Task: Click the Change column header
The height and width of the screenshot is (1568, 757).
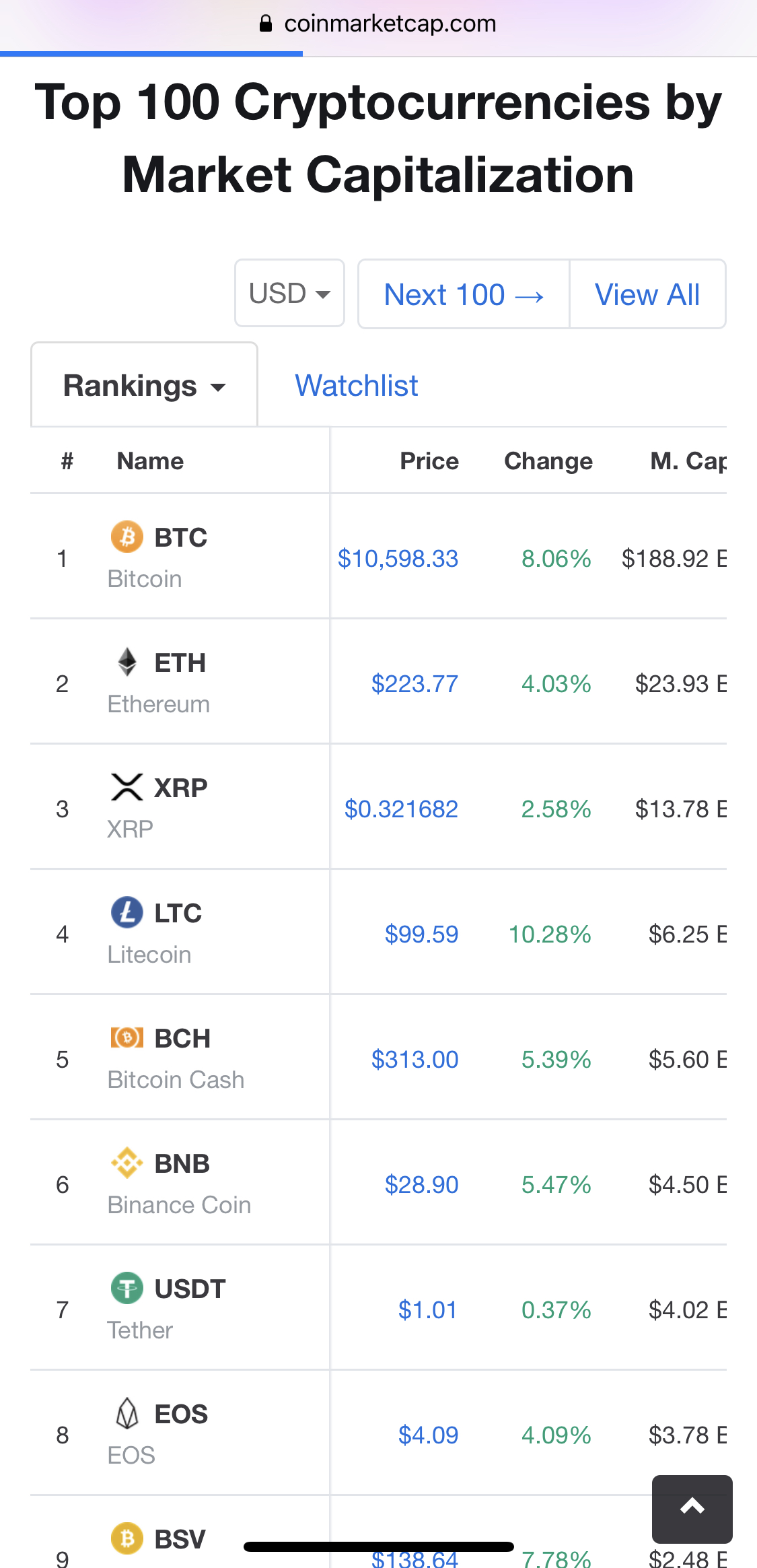Action: click(548, 461)
